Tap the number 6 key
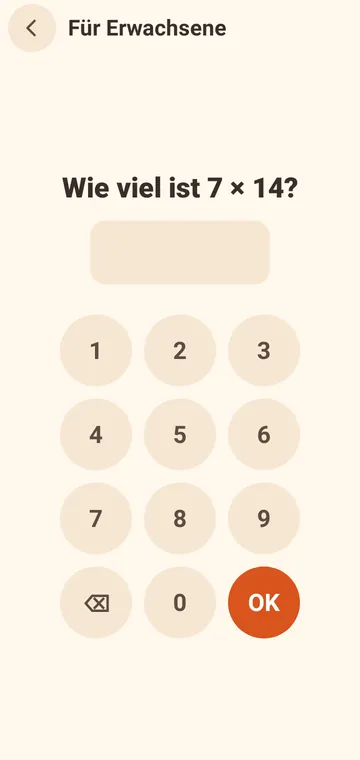 click(264, 434)
